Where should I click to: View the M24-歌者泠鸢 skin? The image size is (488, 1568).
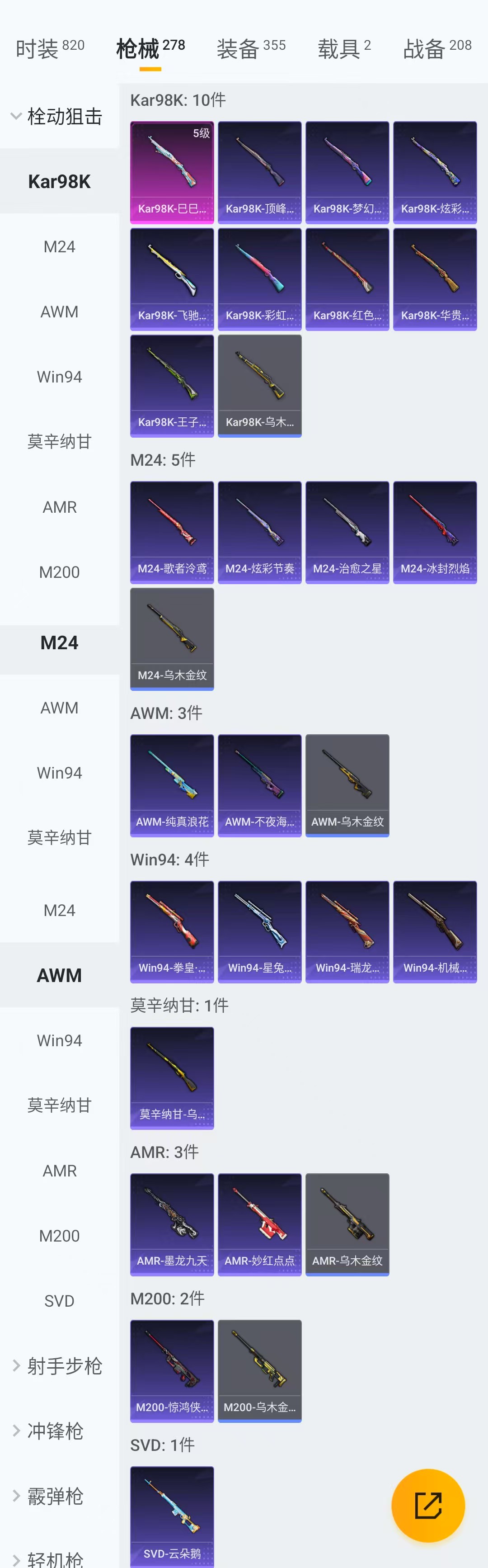click(x=172, y=532)
